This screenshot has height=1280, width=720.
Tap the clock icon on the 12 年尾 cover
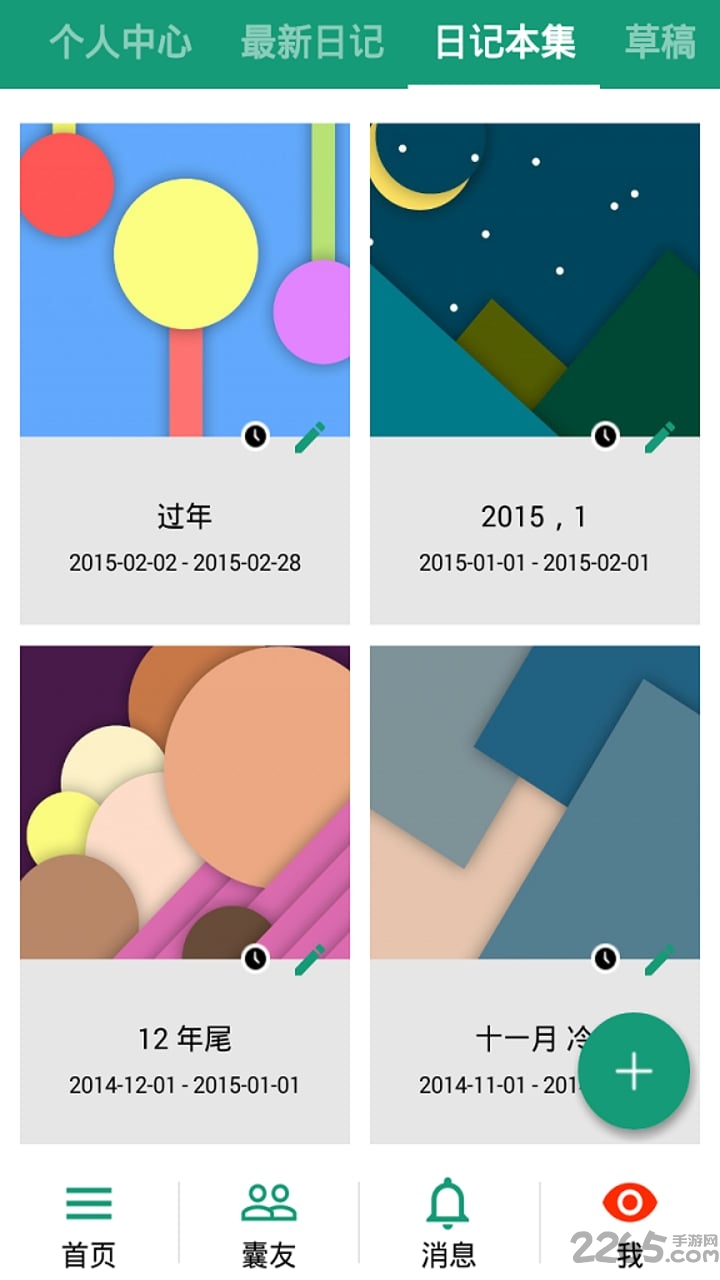click(x=255, y=956)
